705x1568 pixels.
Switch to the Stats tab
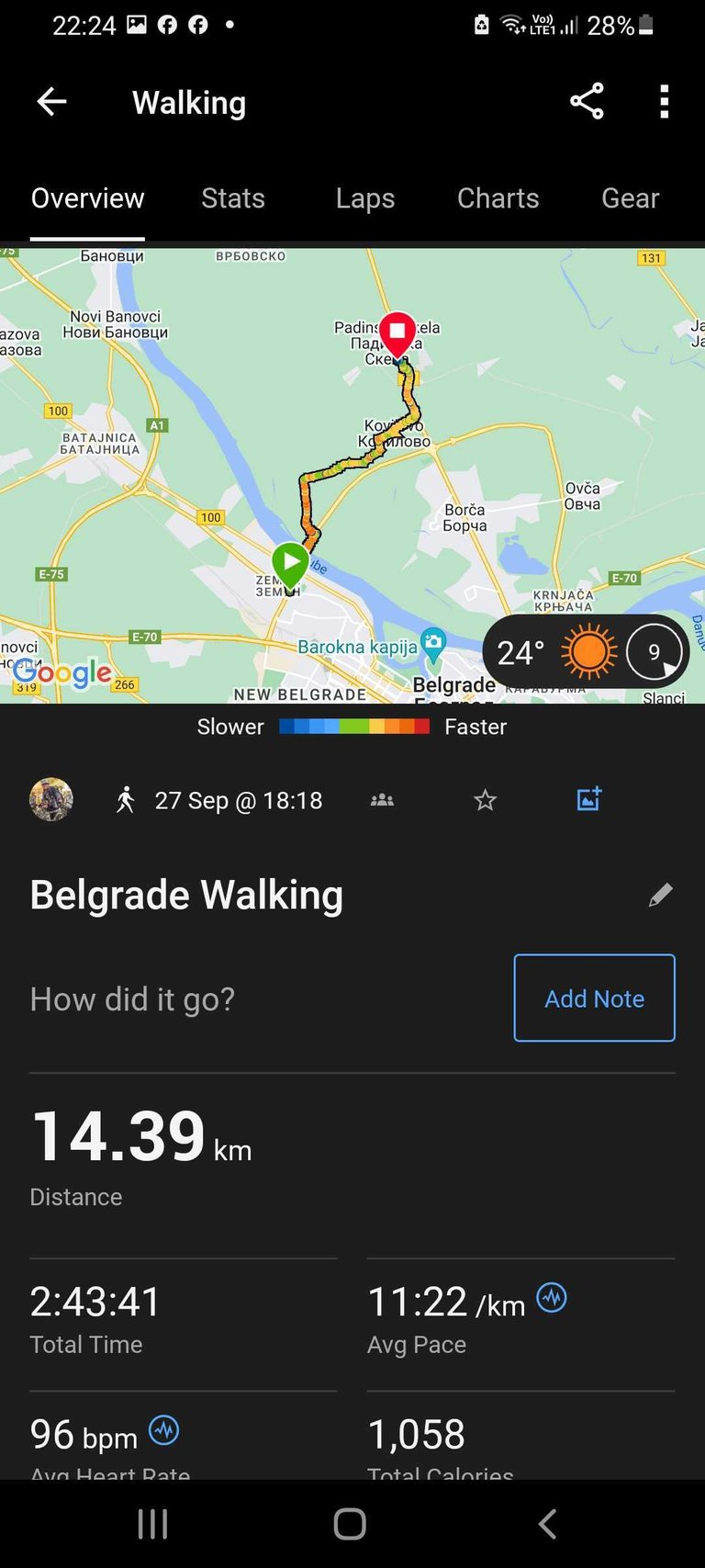coord(233,198)
